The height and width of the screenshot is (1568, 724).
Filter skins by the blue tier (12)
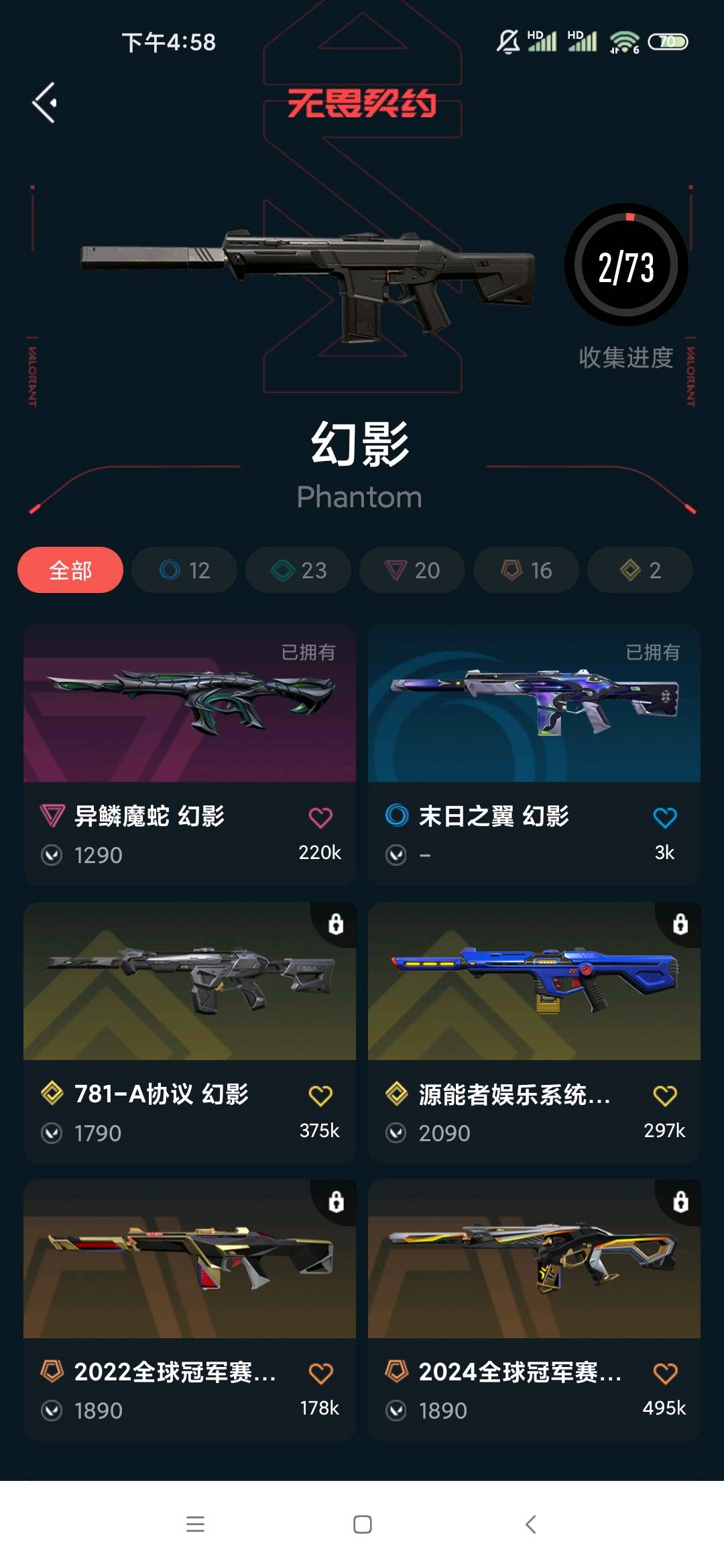click(x=184, y=570)
